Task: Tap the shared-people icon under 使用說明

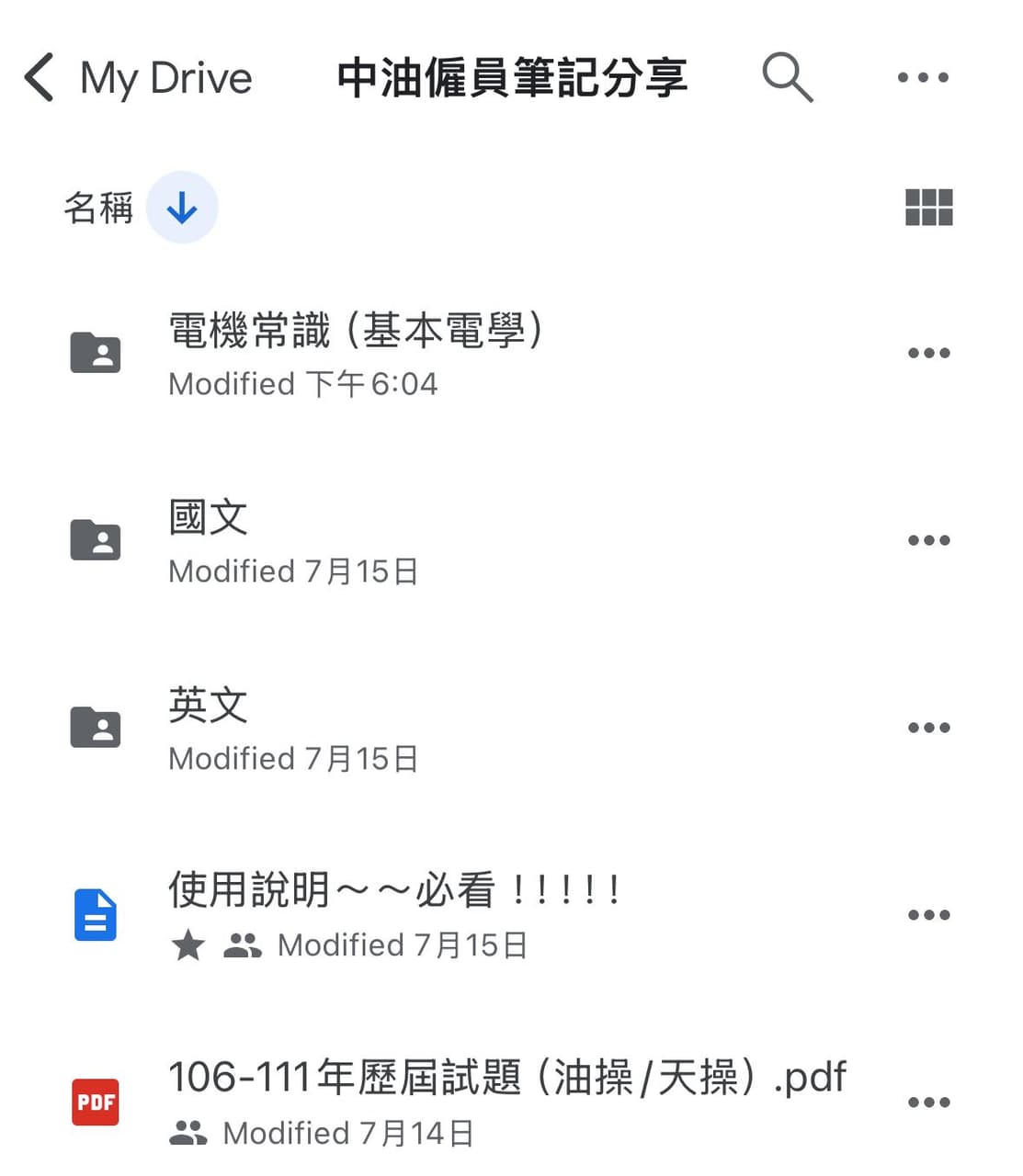Action: coord(243,944)
